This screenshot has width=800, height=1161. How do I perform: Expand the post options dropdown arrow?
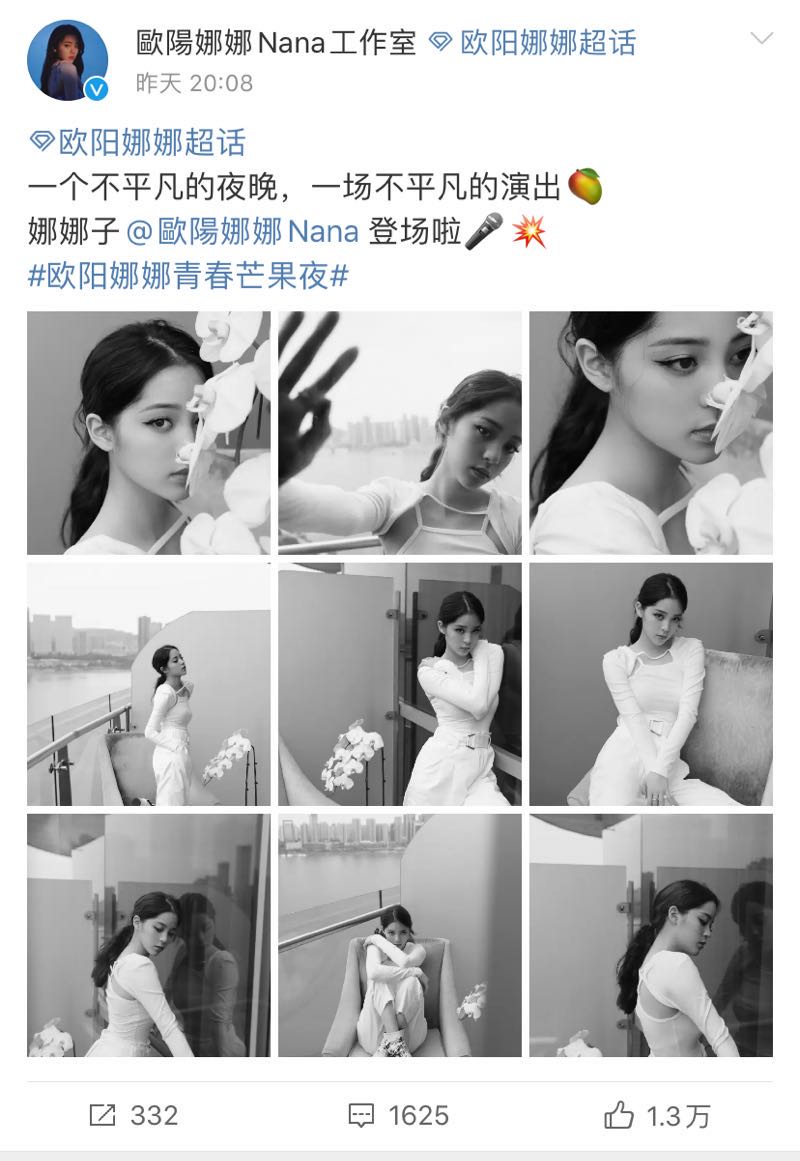pyautogui.click(x=761, y=39)
